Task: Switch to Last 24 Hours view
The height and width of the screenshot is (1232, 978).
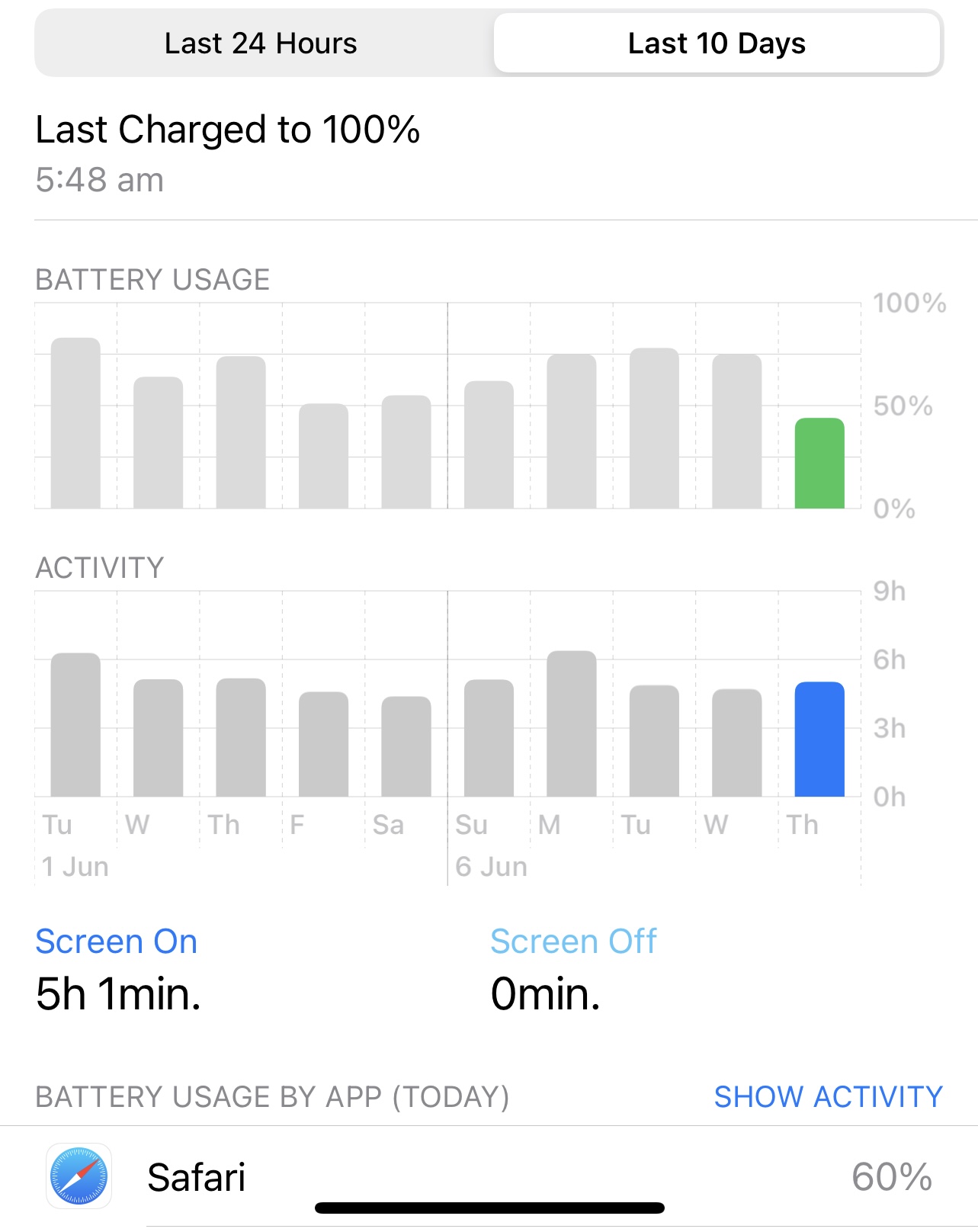Action: point(261,43)
